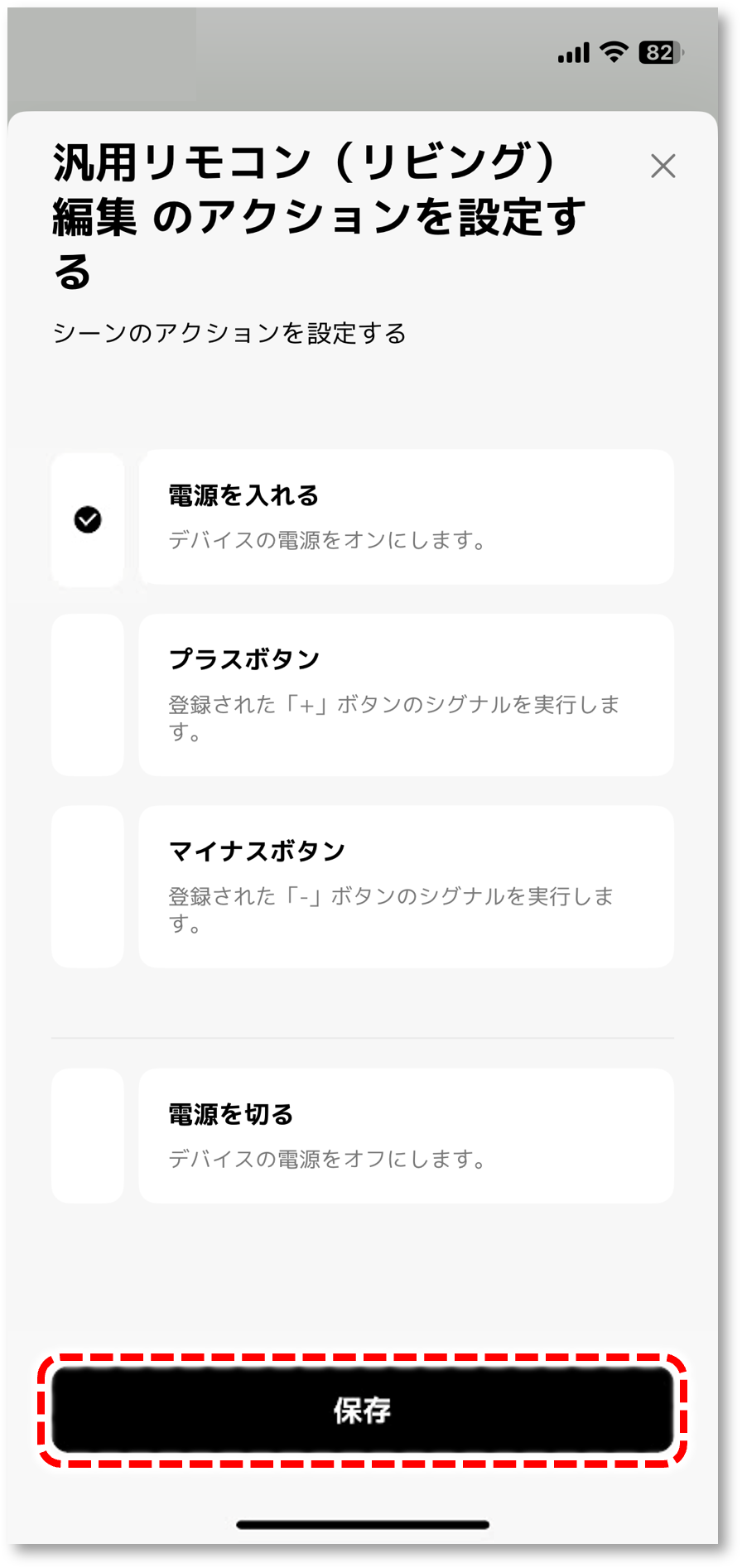This screenshot has width=742, height=1568.
Task: Select the 電源を切る action
Action: tap(406, 1135)
